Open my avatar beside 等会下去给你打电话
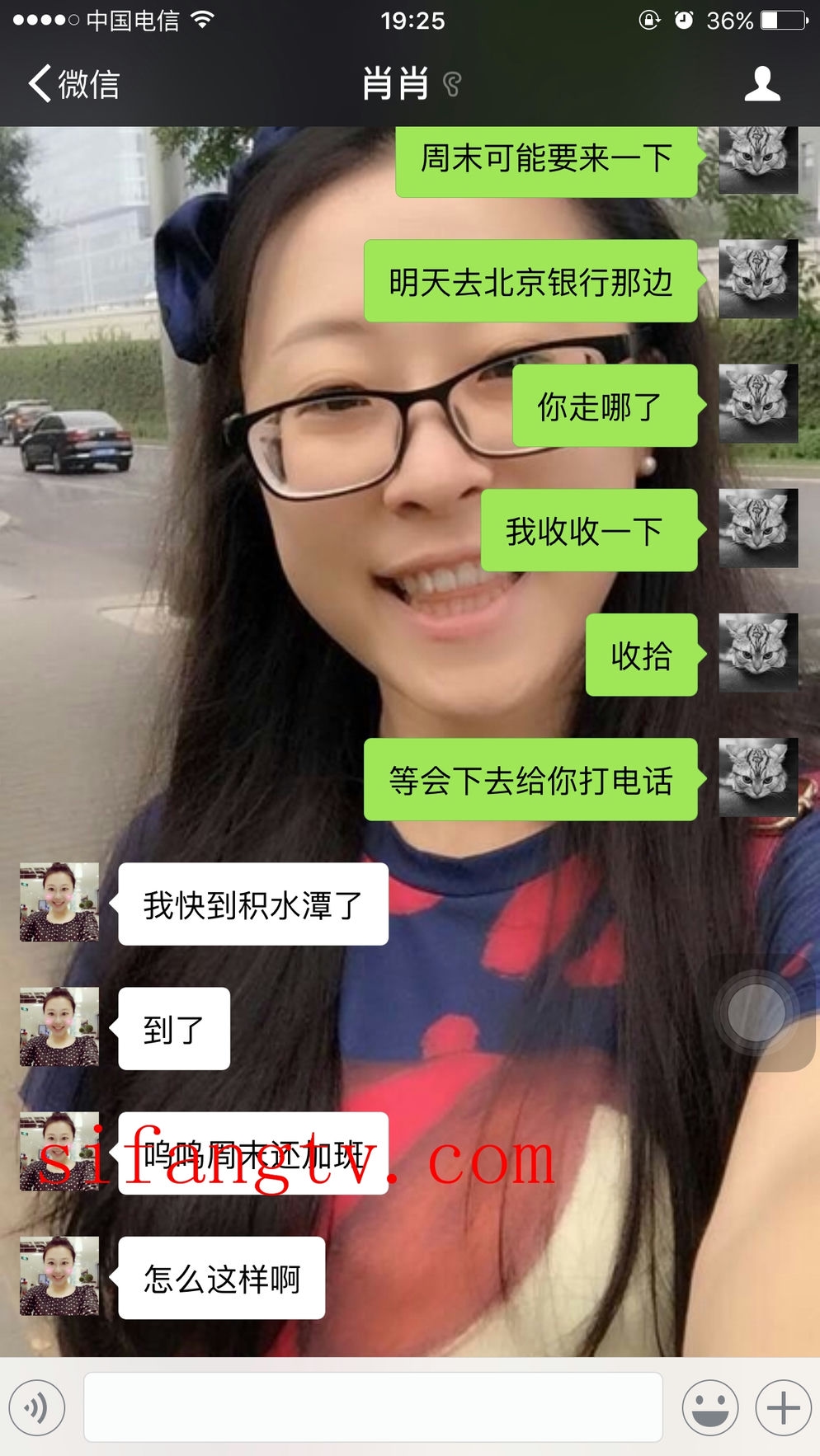 click(758, 777)
